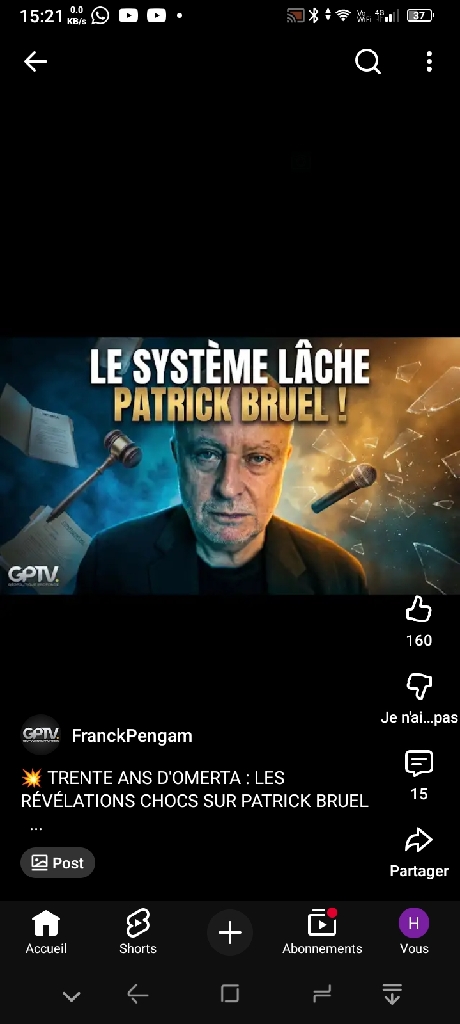The width and height of the screenshot is (460, 1024).
Task: Tap the system back navigation button
Action: pos(138,994)
